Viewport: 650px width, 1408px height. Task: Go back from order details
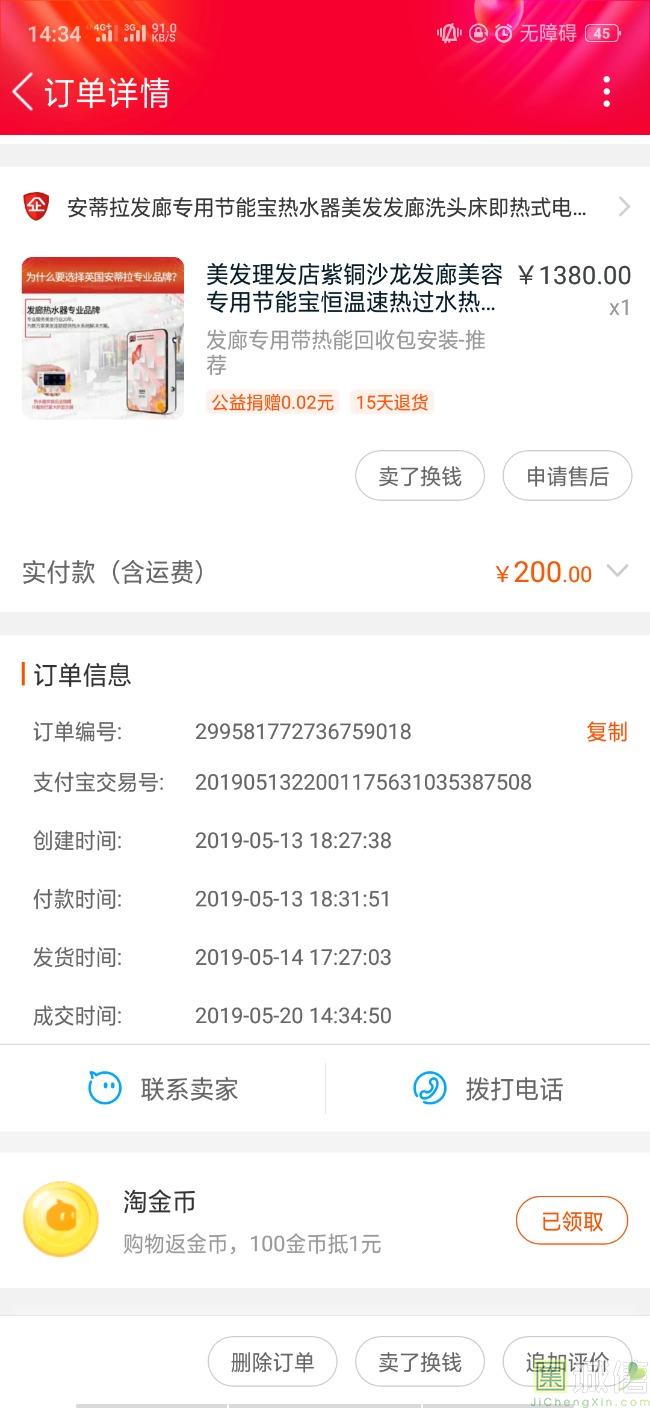pyautogui.click(x=24, y=92)
